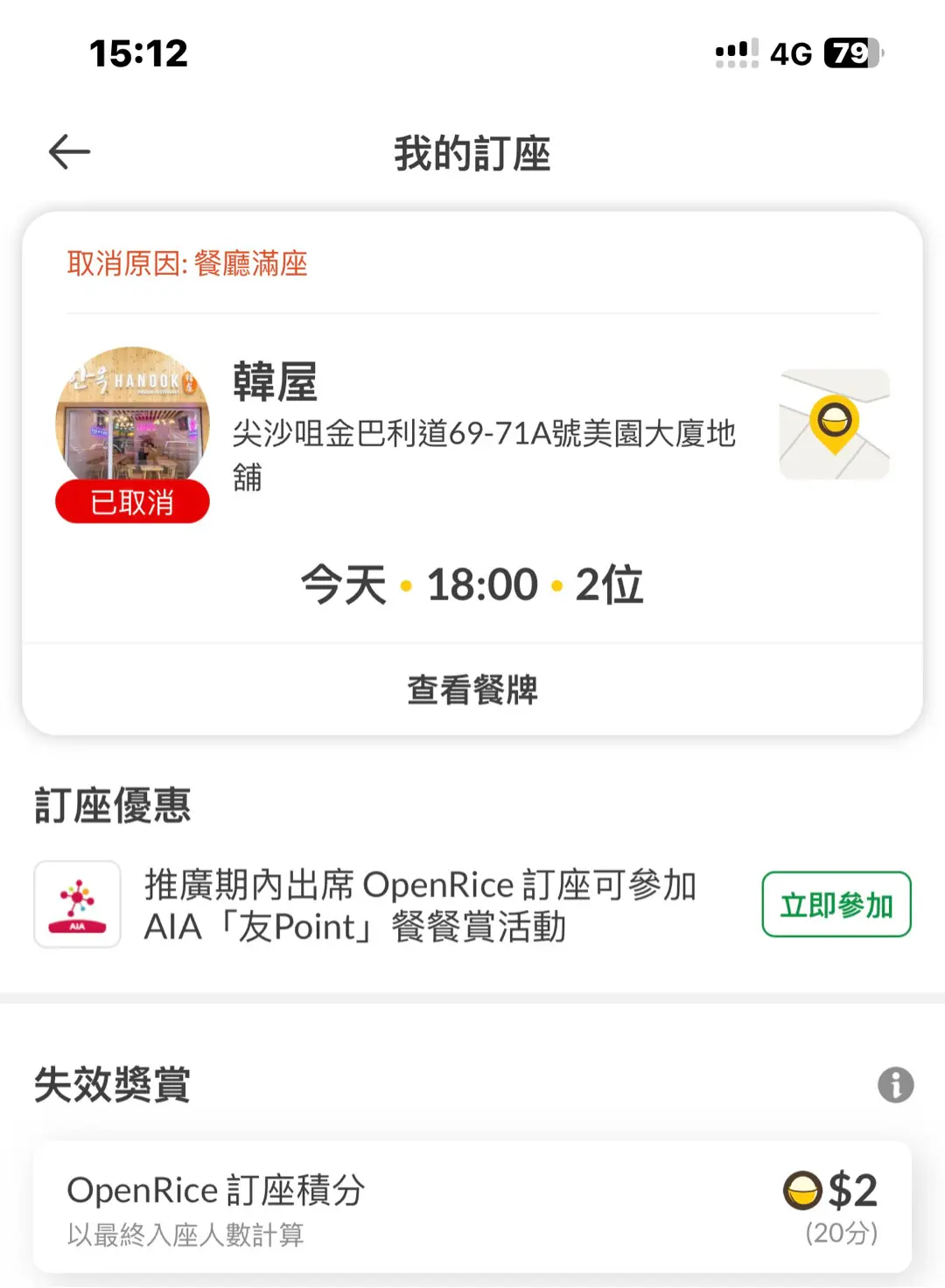Tap 立即參加 to join AIA promotion
The height and width of the screenshot is (1288, 945).
[836, 905]
